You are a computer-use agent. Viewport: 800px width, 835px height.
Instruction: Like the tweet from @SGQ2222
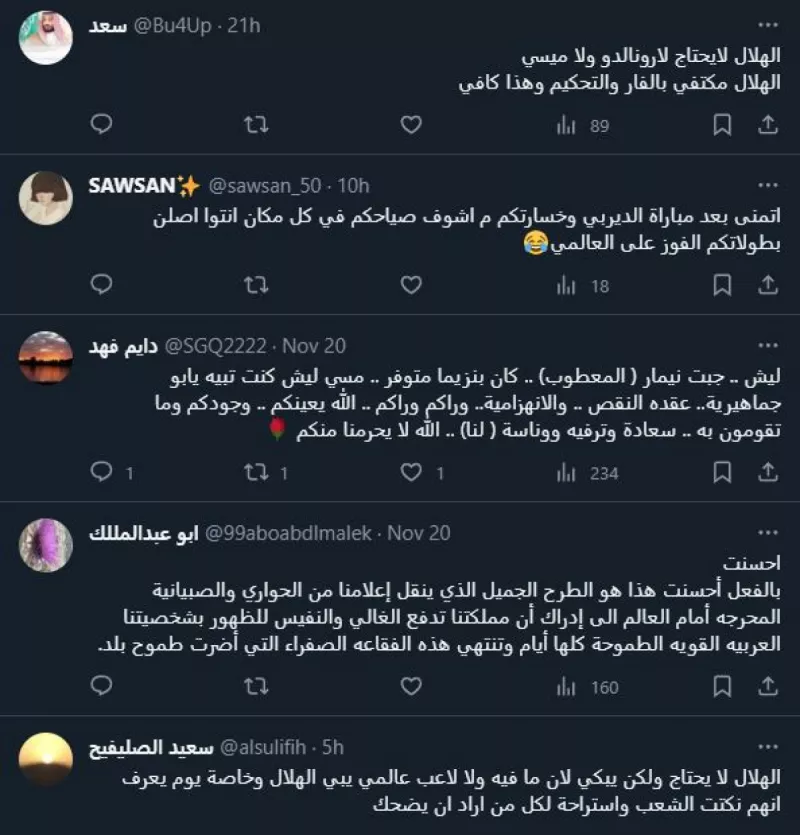tap(411, 471)
